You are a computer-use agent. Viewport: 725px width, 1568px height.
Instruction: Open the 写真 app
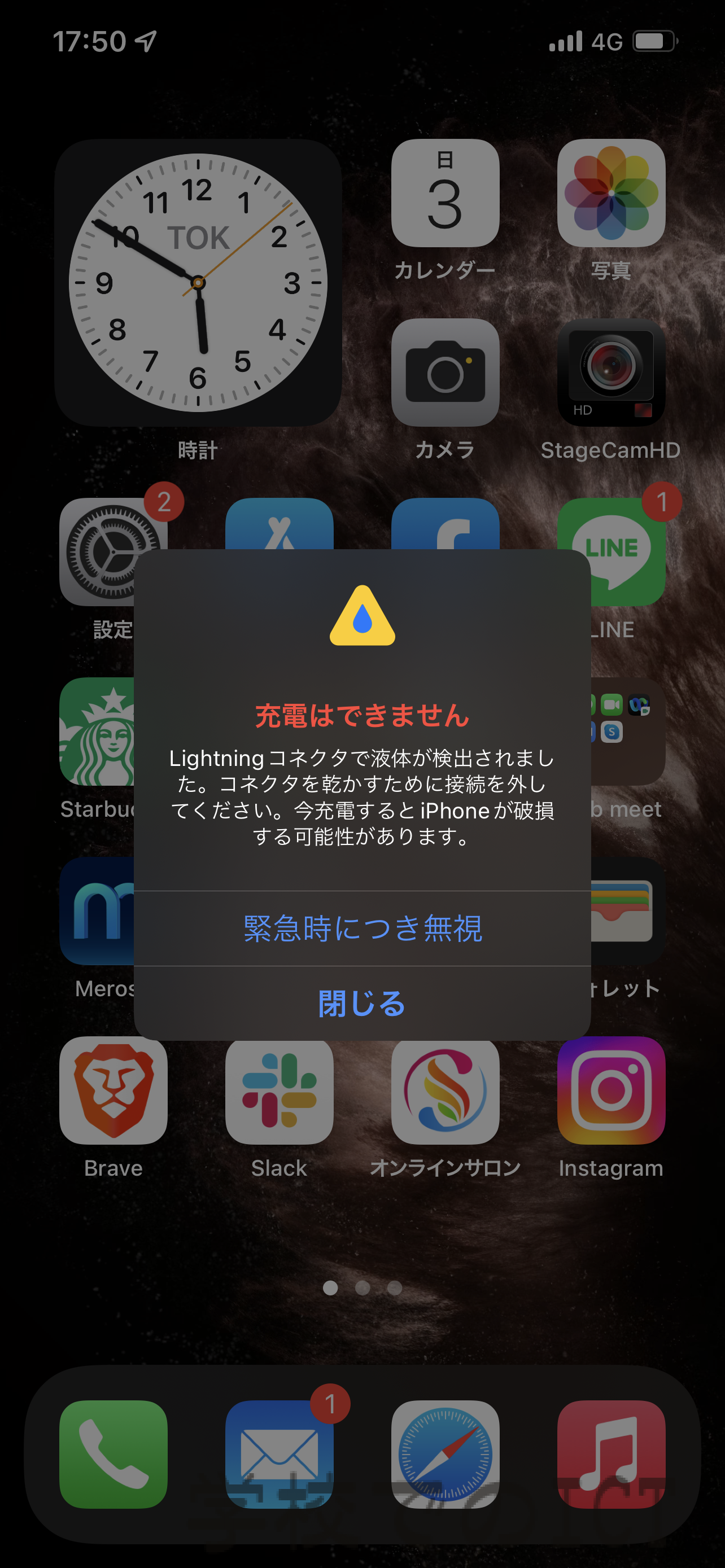point(611,193)
